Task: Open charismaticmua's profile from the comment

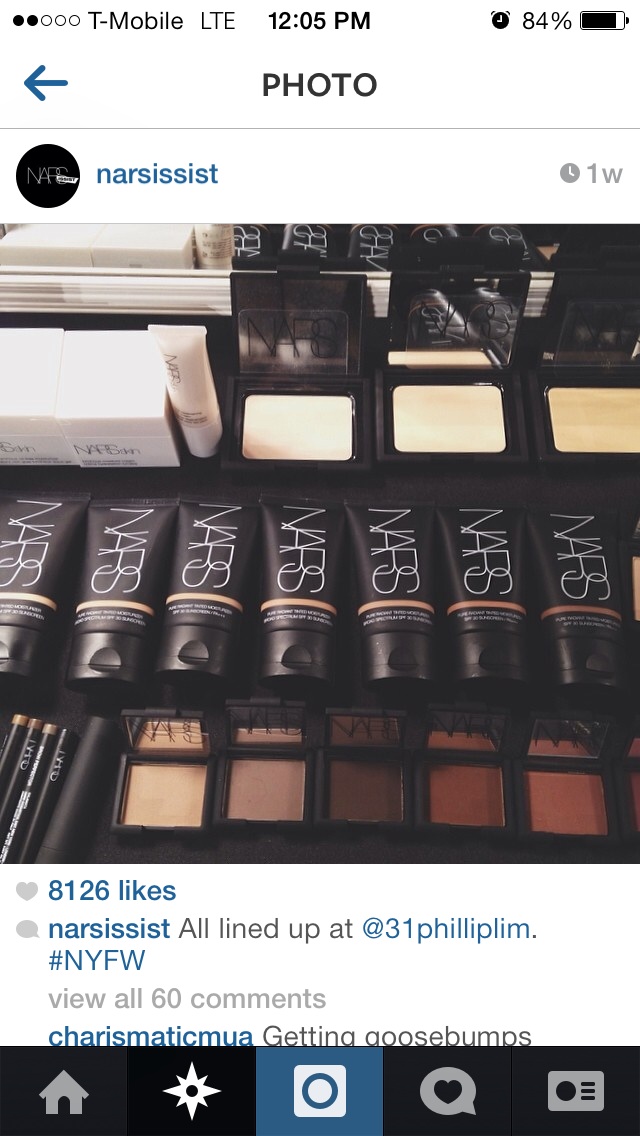Action: (151, 1036)
